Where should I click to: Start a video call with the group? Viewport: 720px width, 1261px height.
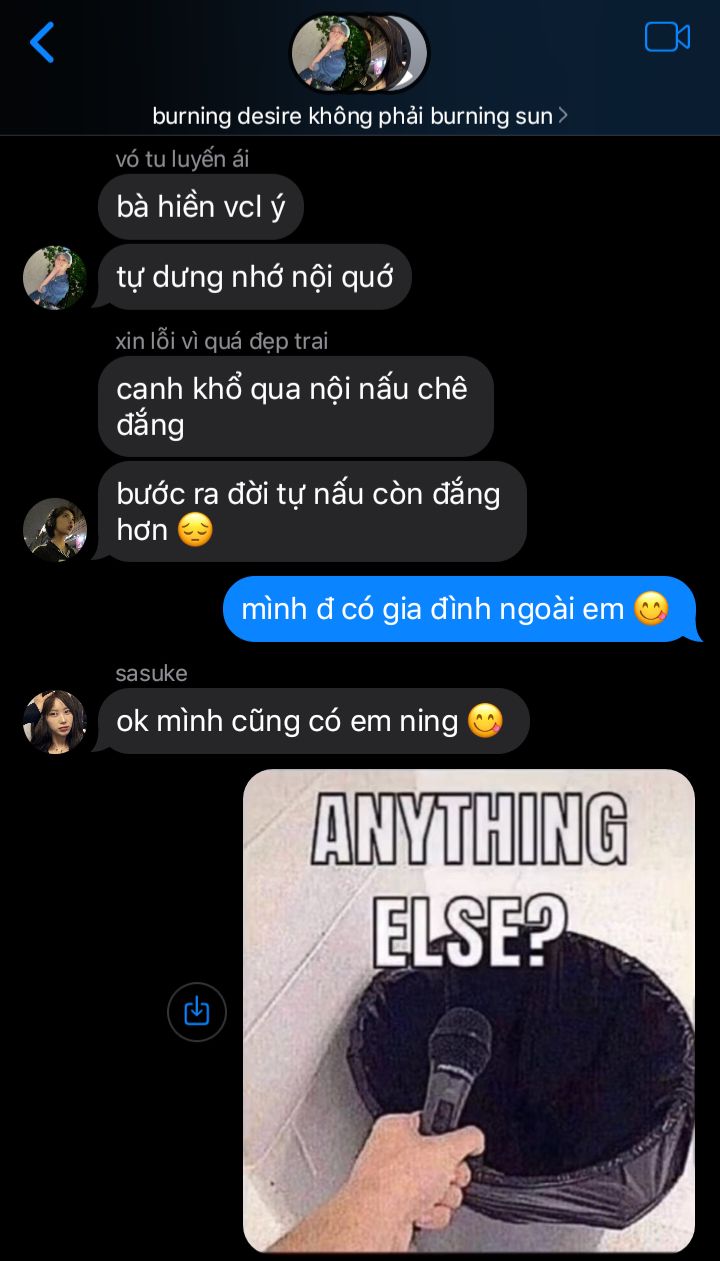click(667, 37)
